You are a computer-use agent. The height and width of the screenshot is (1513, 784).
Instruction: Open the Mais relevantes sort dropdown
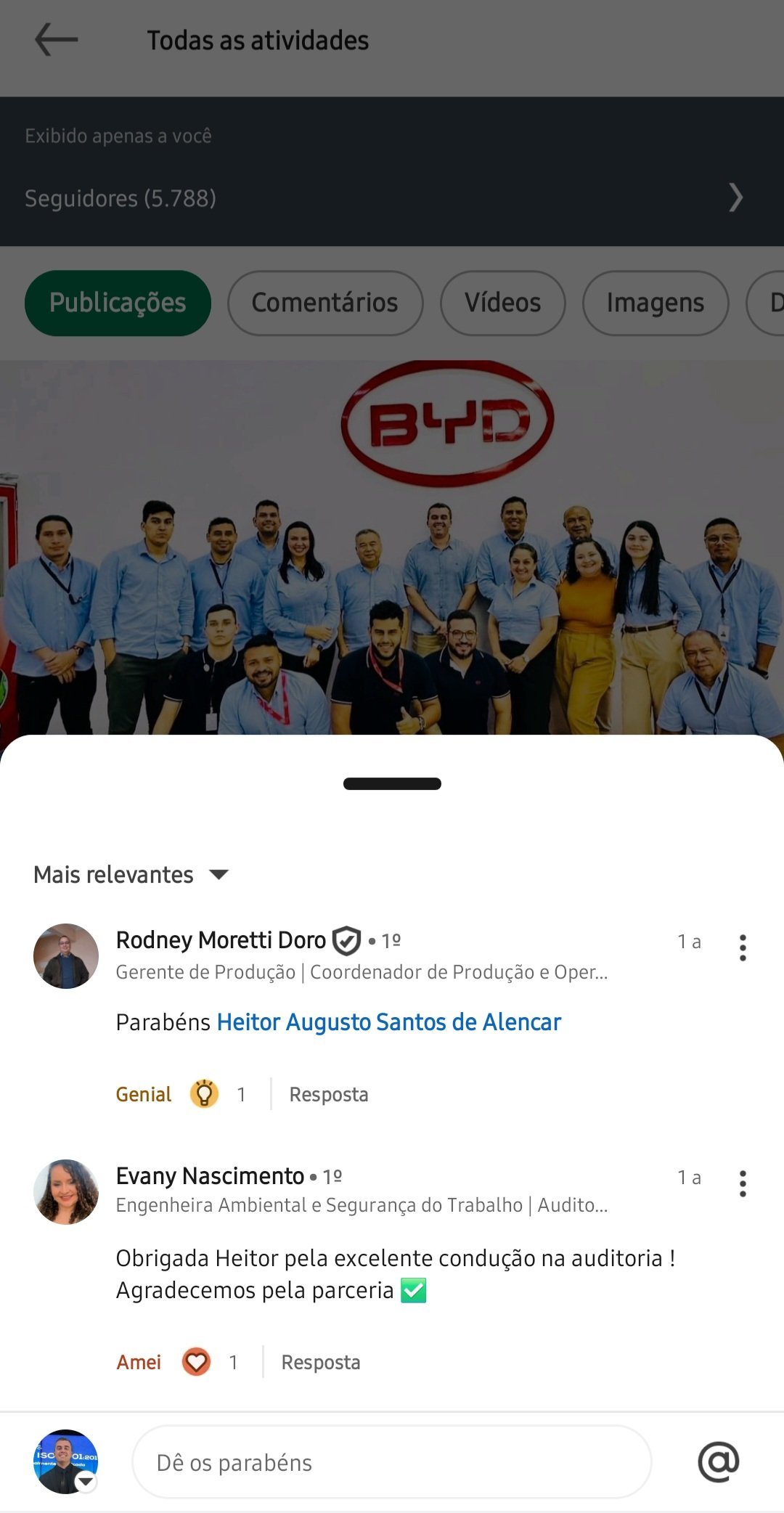pos(130,874)
